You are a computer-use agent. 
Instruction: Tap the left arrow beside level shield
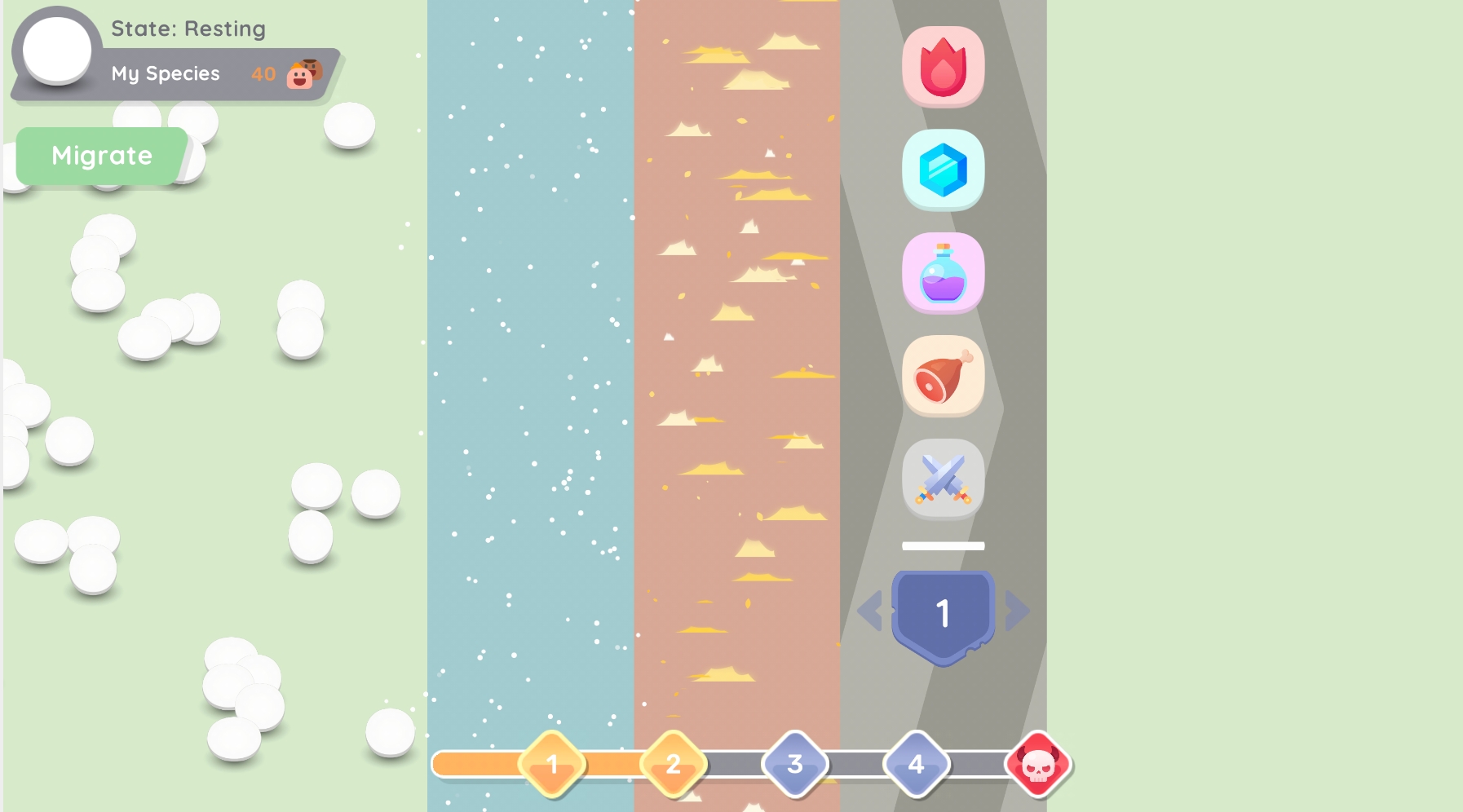pos(871,611)
